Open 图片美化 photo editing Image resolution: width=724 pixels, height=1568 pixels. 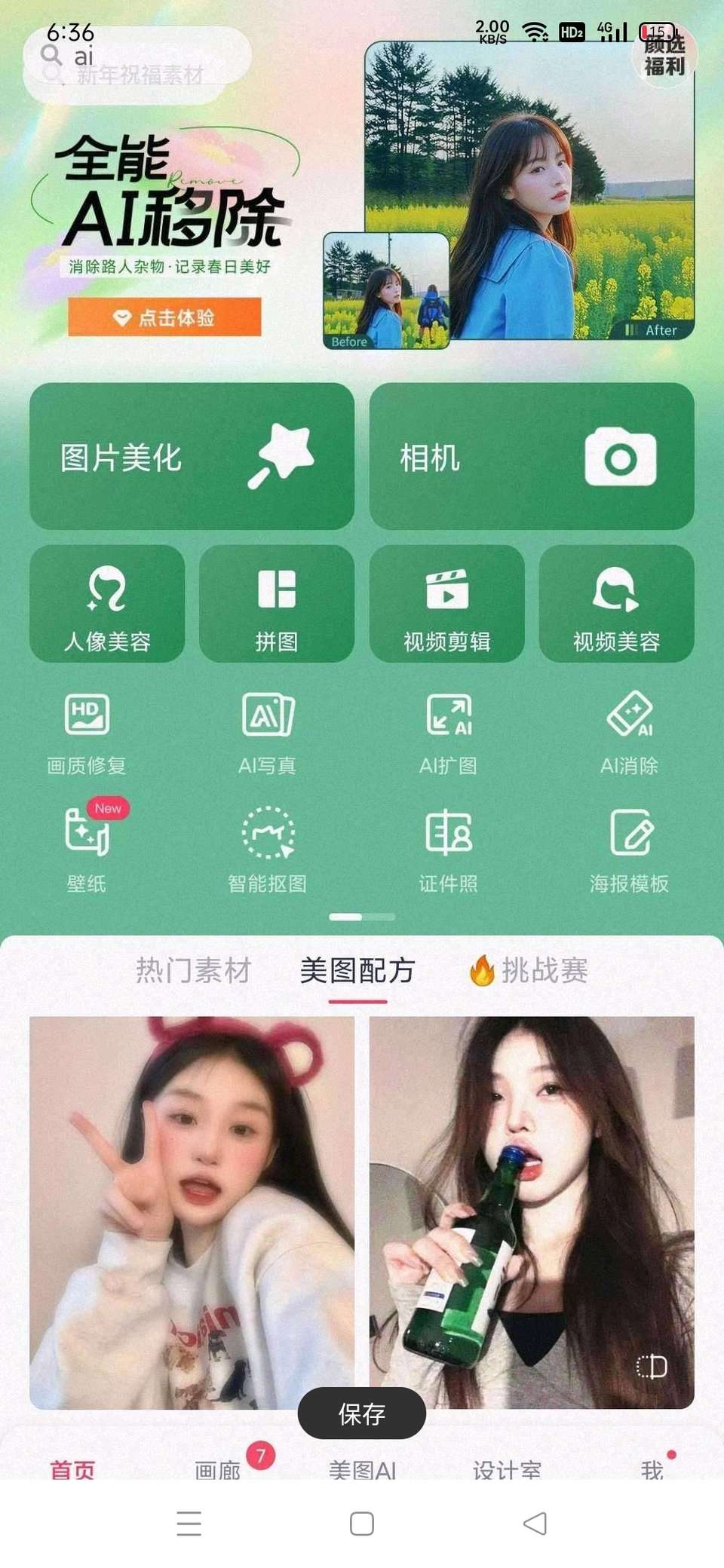pyautogui.click(x=192, y=456)
